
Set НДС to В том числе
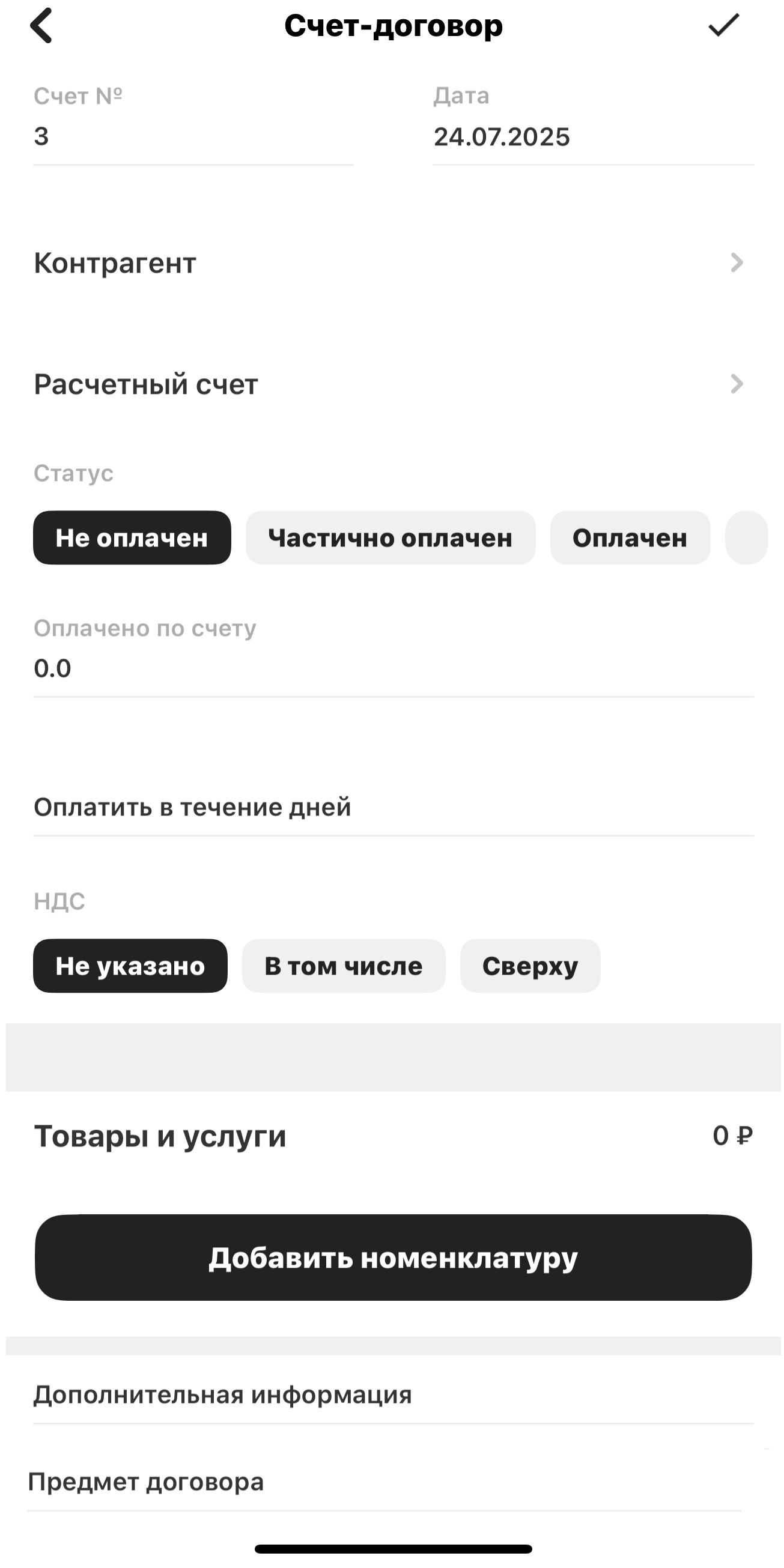(343, 966)
